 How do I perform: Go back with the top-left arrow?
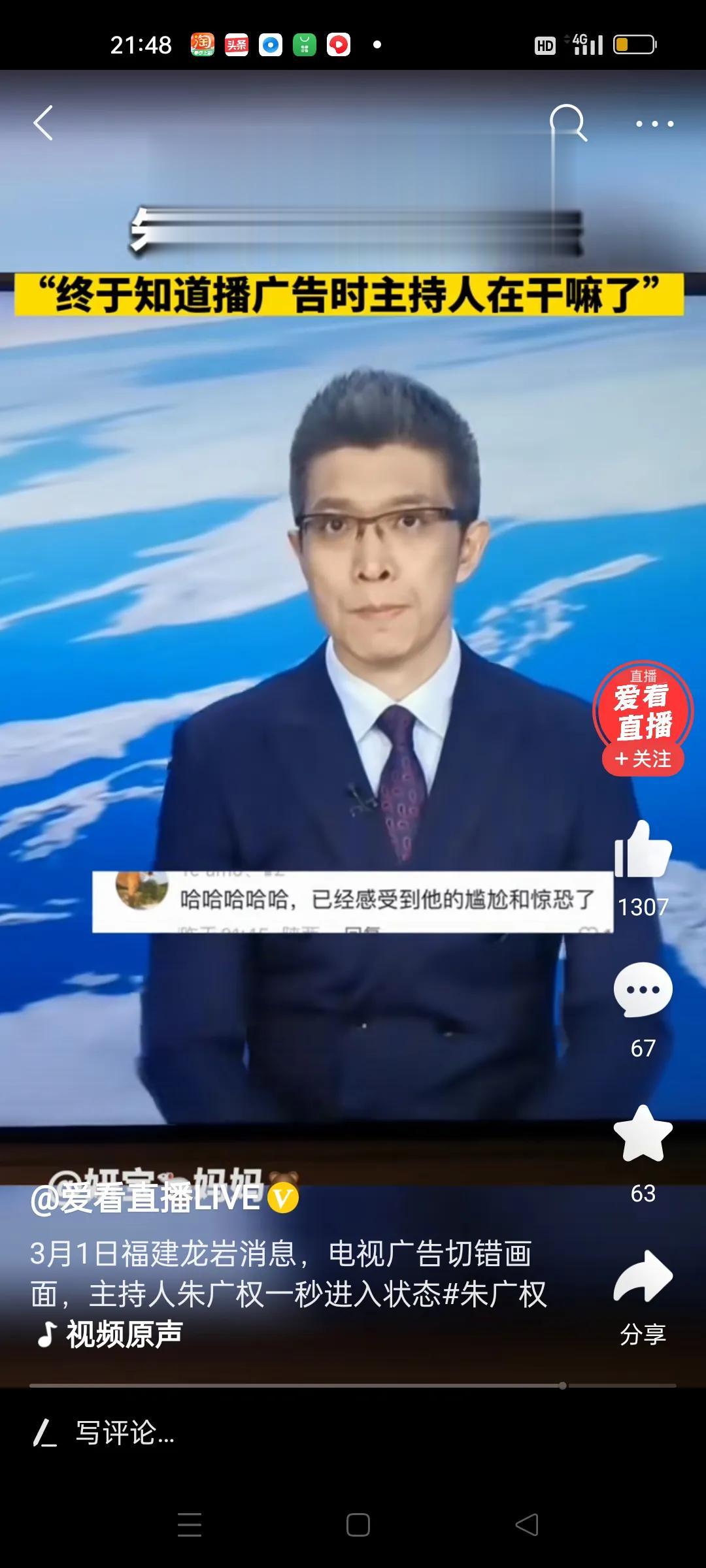pos(43,123)
